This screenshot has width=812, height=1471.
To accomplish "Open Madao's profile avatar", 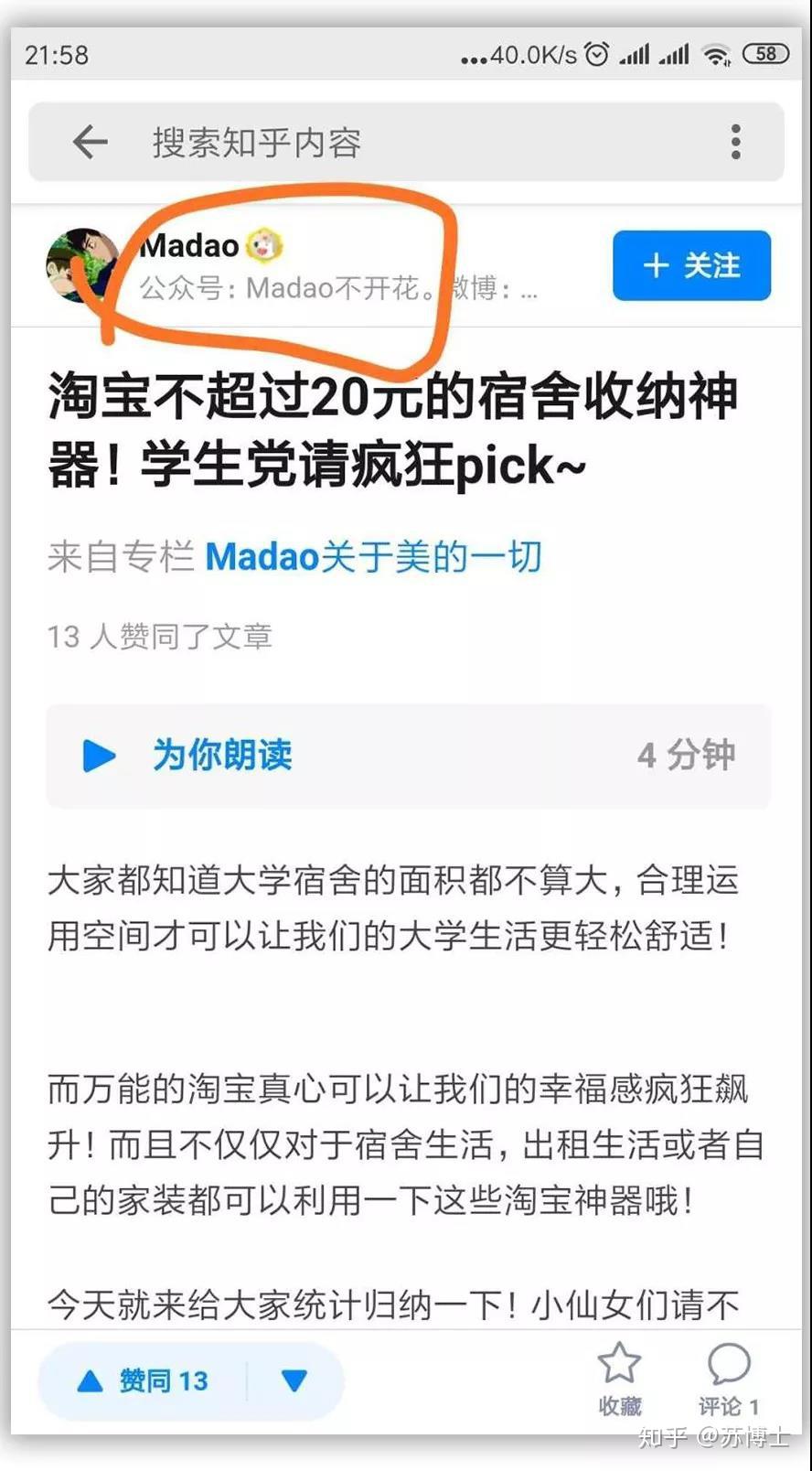I will tap(82, 265).
